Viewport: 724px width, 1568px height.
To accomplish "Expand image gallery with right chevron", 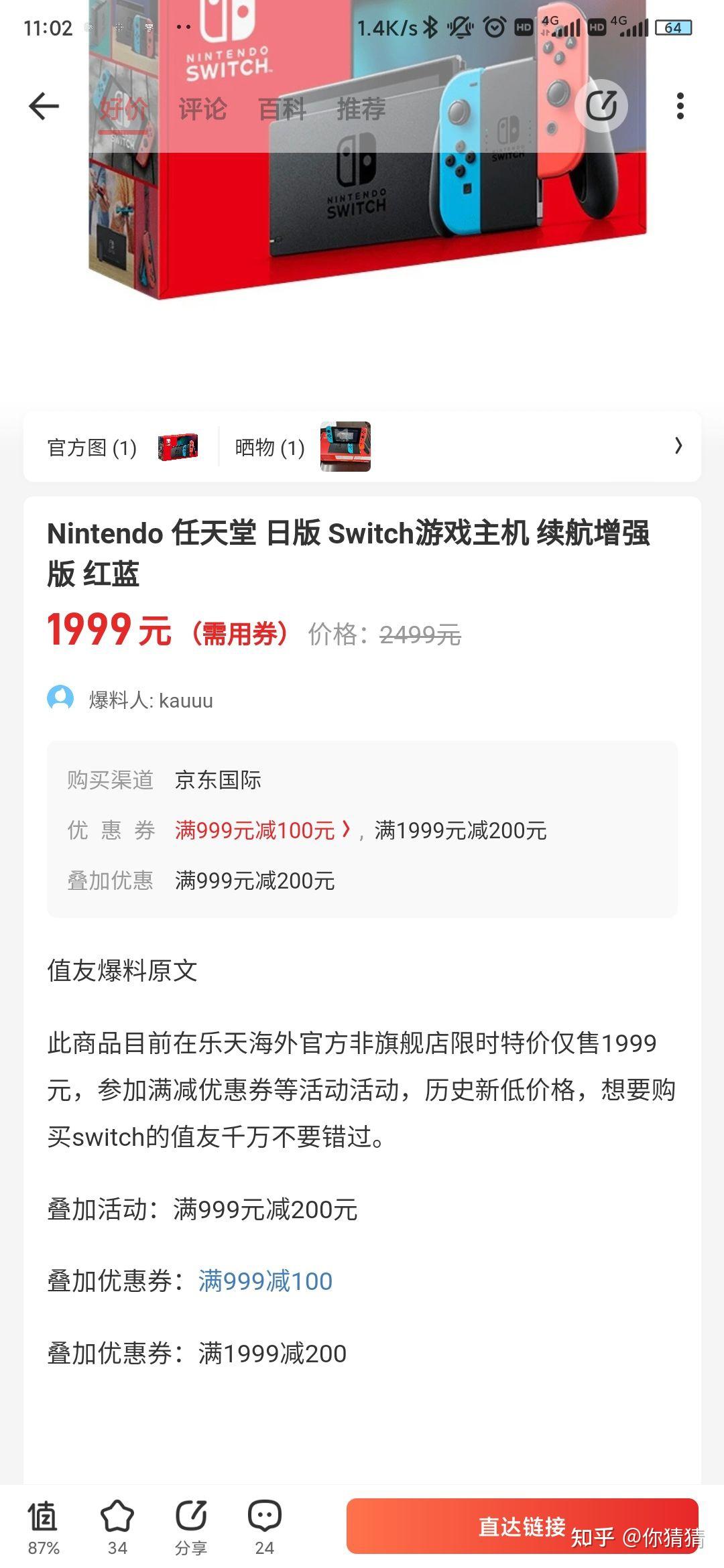I will [x=678, y=446].
